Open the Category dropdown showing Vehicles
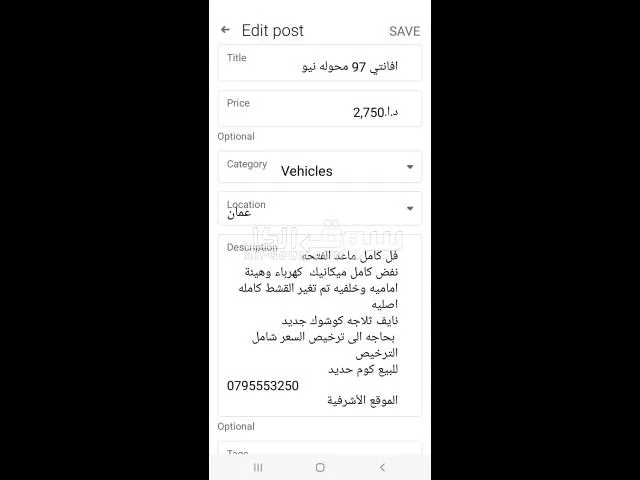Image resolution: width=640 pixels, height=480 pixels. click(x=320, y=168)
